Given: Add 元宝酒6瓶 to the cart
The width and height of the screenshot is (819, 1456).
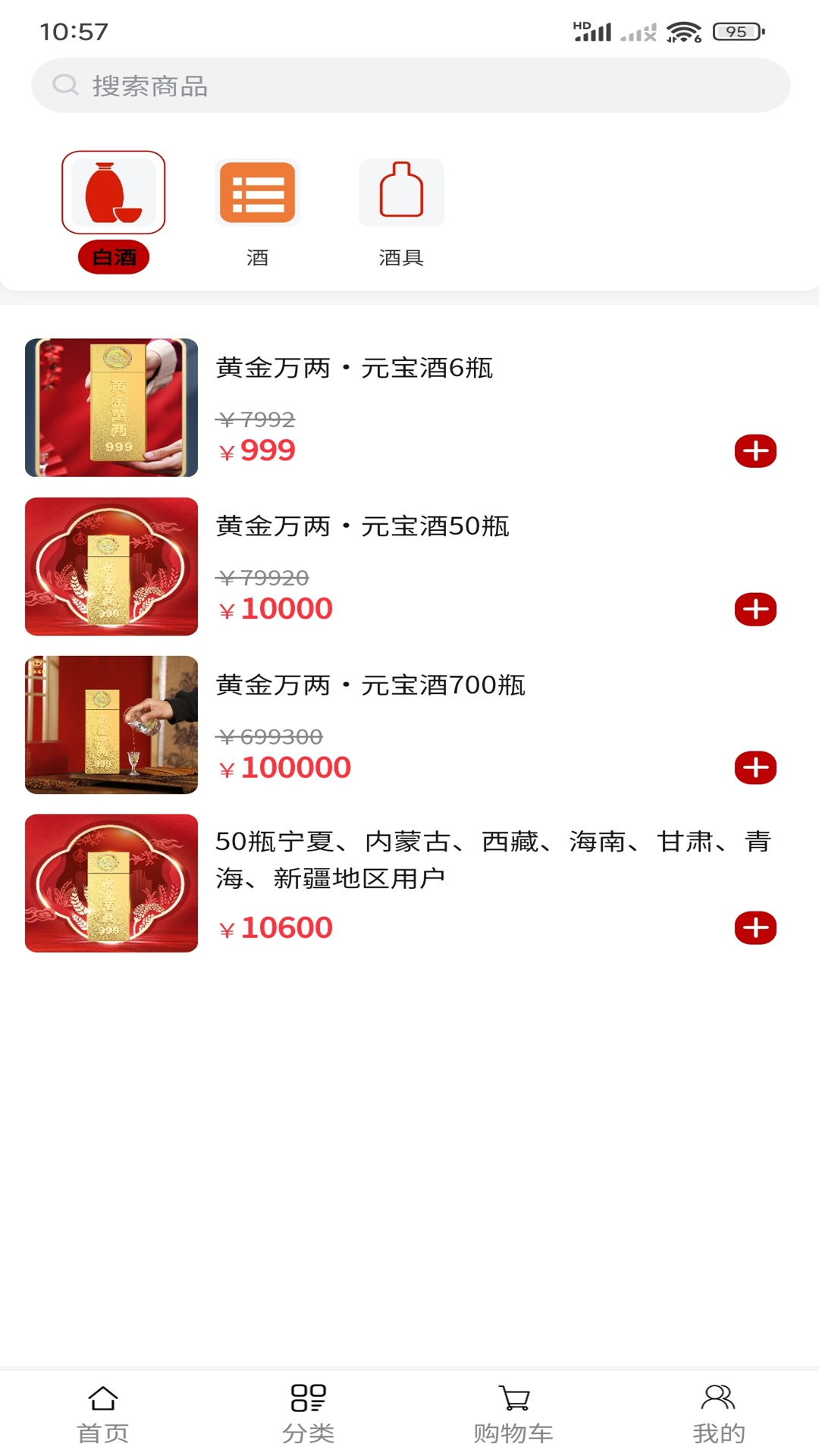Looking at the screenshot, I should (x=755, y=451).
